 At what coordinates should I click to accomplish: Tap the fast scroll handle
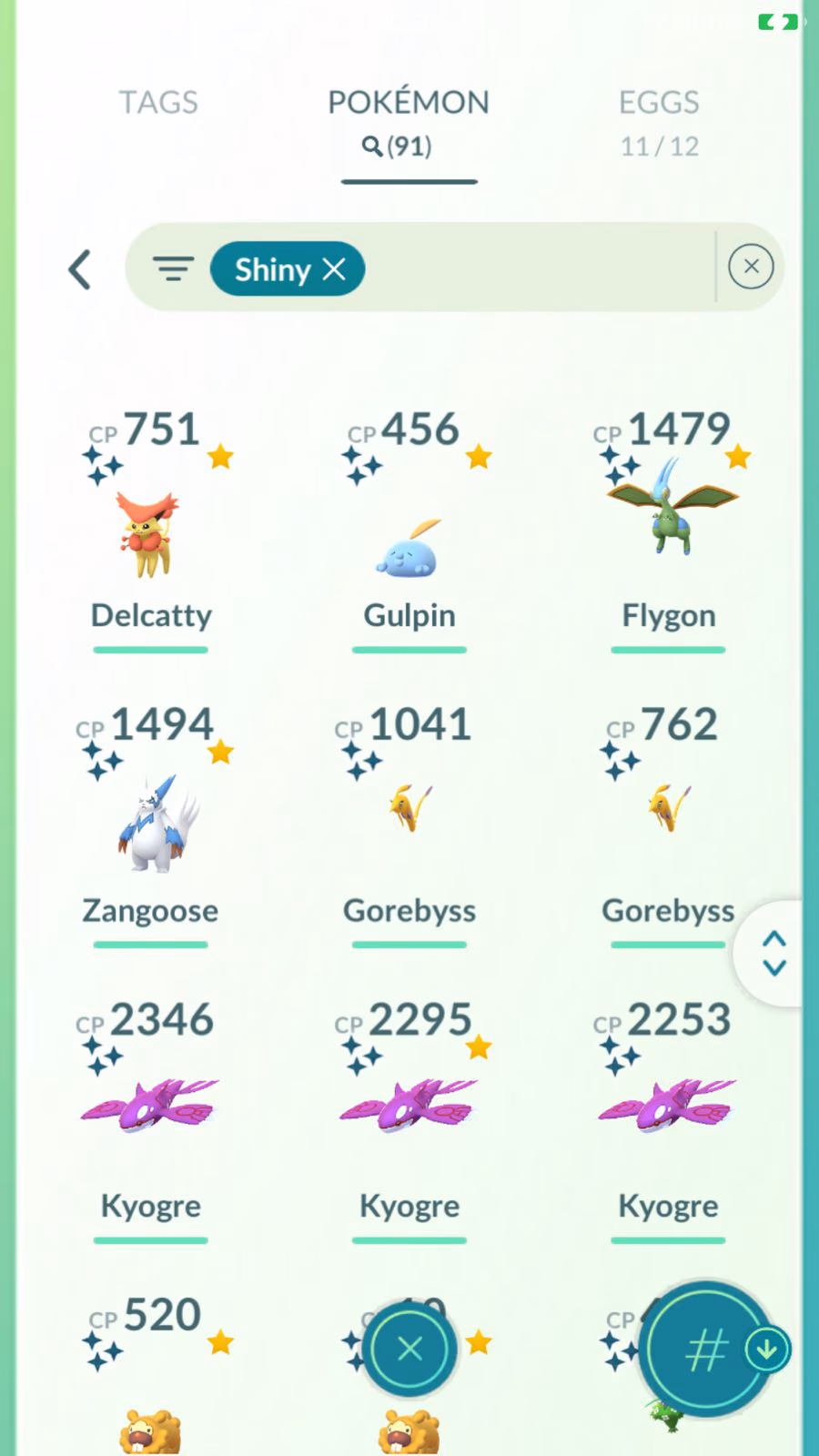point(773,953)
